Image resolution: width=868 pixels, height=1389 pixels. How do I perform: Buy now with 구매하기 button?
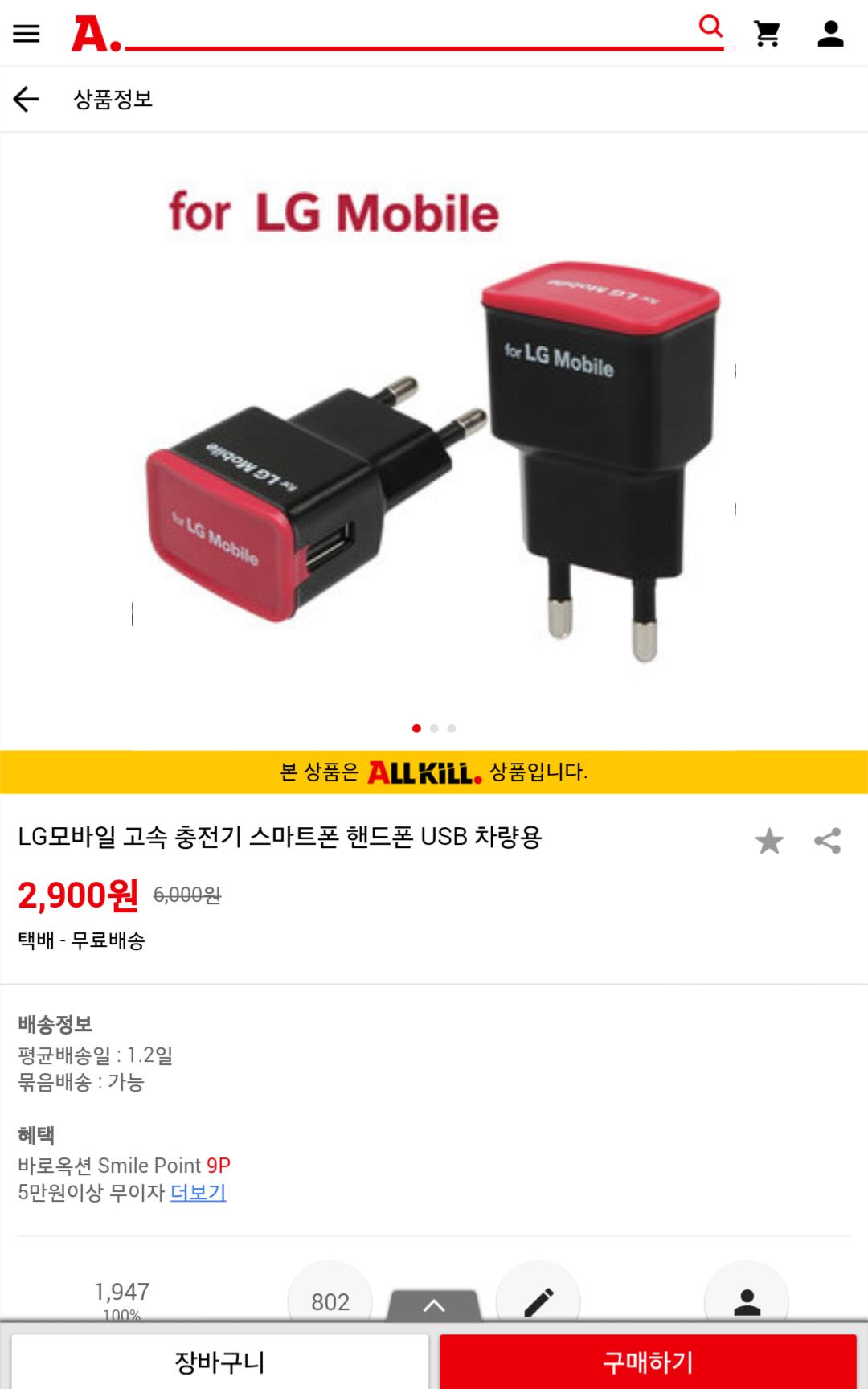click(x=648, y=1362)
